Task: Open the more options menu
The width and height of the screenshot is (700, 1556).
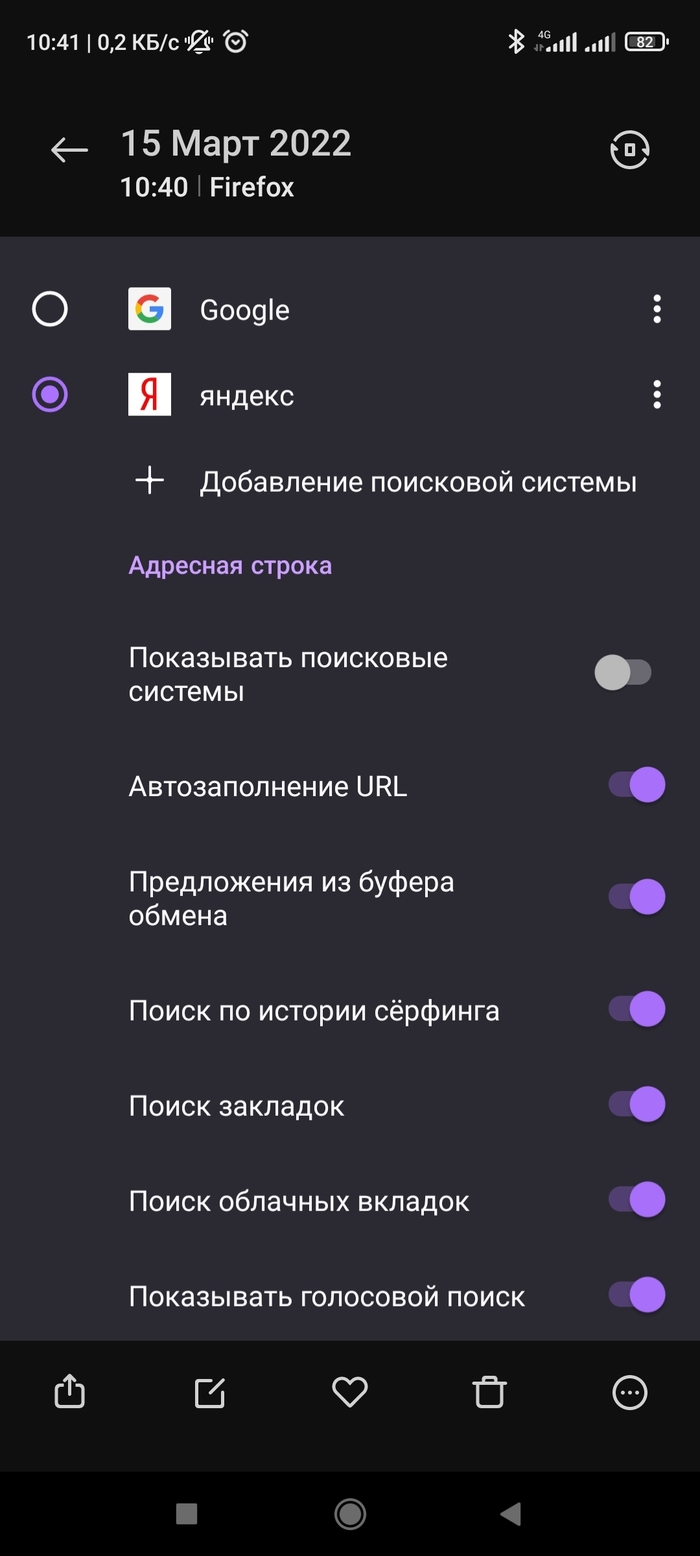Action: 629,1391
